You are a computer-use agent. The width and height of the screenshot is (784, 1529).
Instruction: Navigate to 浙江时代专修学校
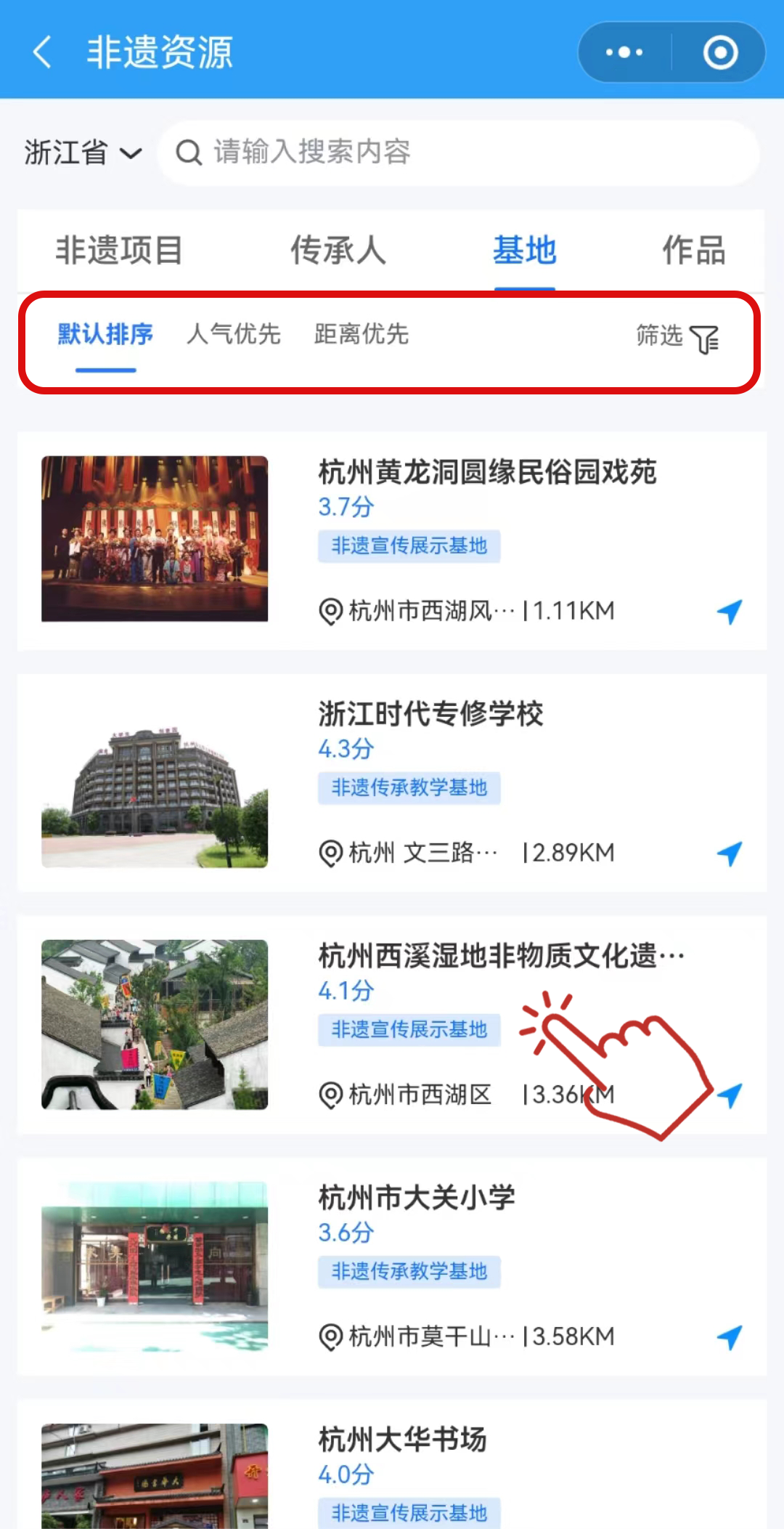(x=730, y=853)
